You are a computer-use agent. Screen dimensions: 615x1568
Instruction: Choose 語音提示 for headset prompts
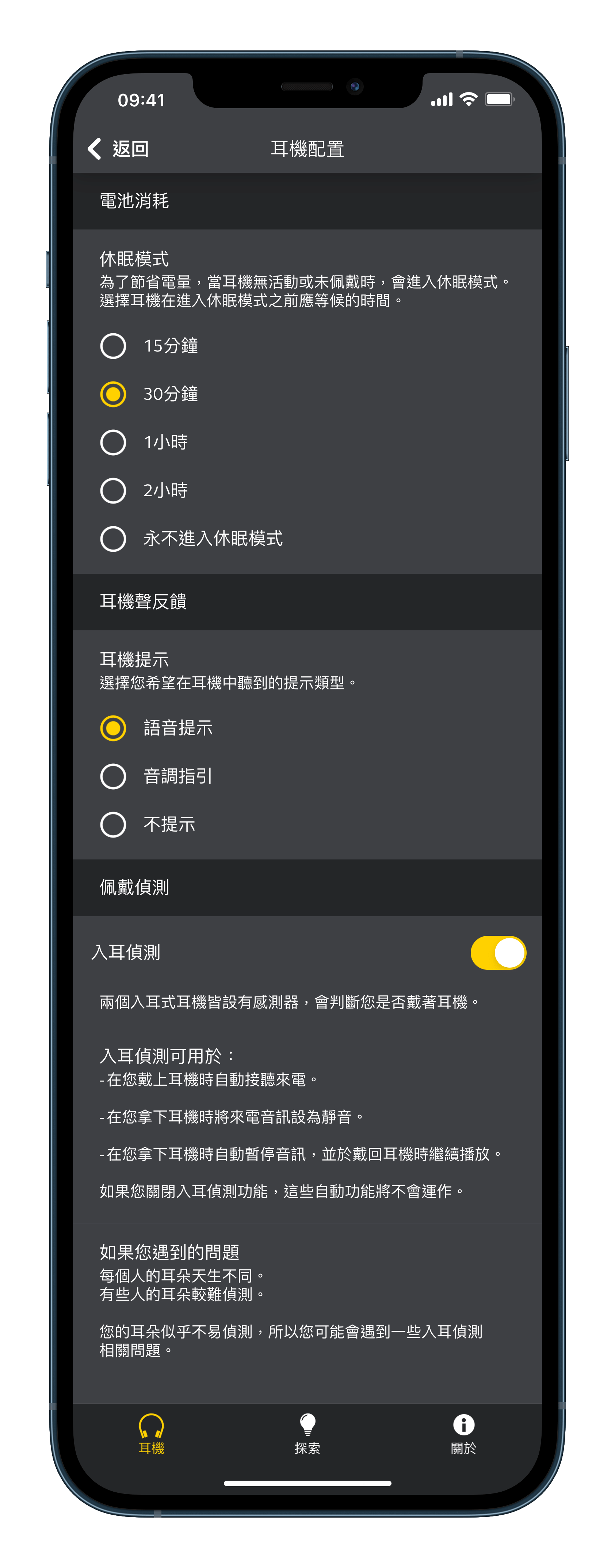(113, 728)
